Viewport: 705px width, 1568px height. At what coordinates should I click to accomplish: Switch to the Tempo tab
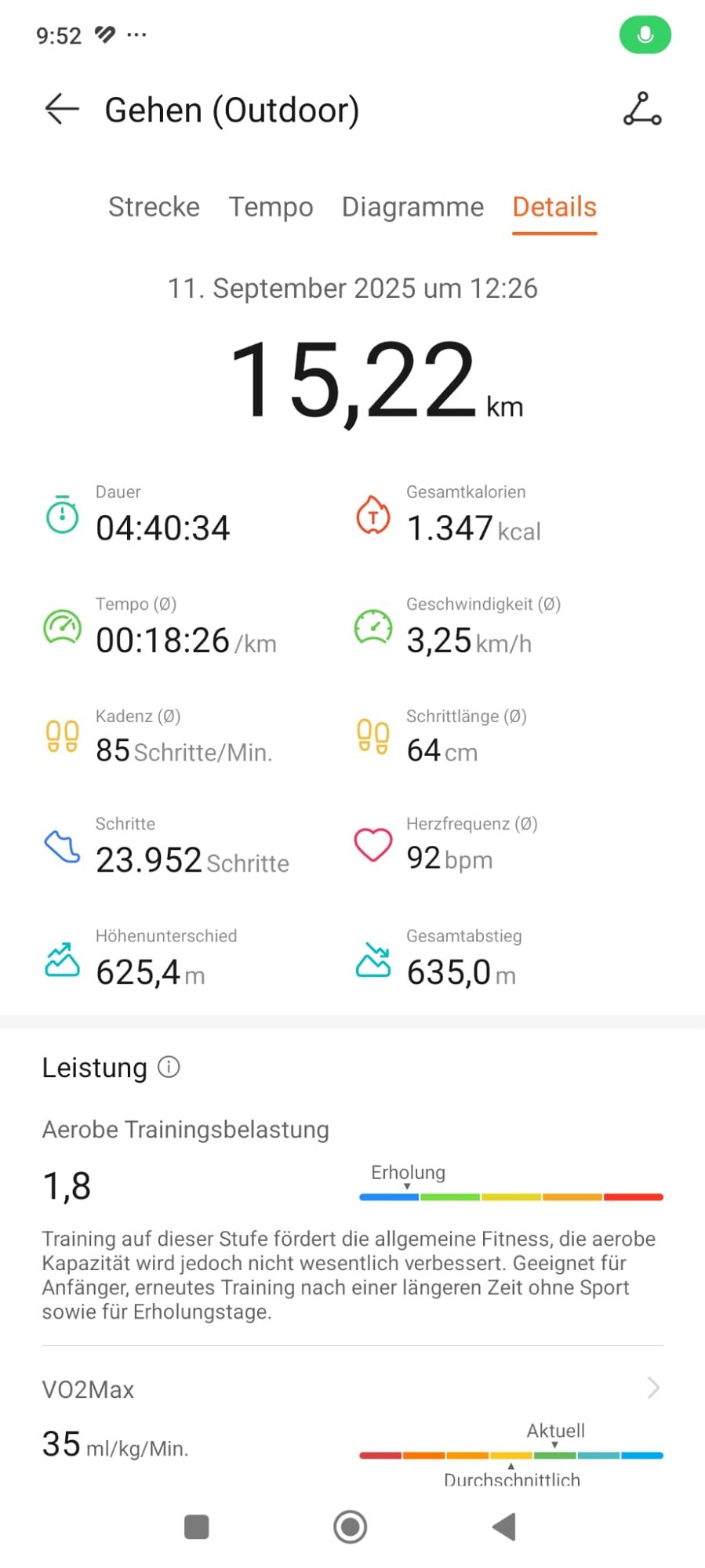[271, 207]
